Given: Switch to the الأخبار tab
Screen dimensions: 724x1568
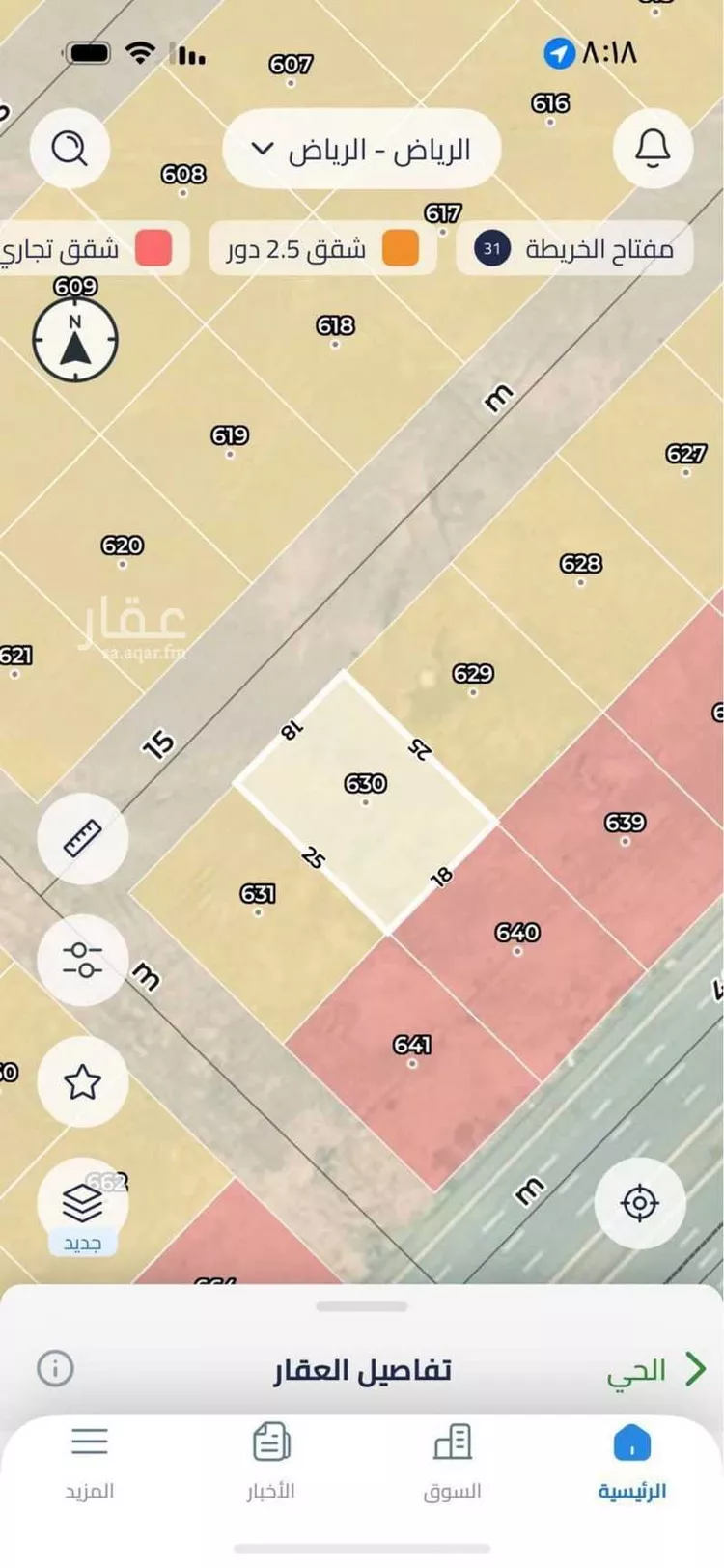Looking at the screenshot, I should pyautogui.click(x=271, y=1464).
